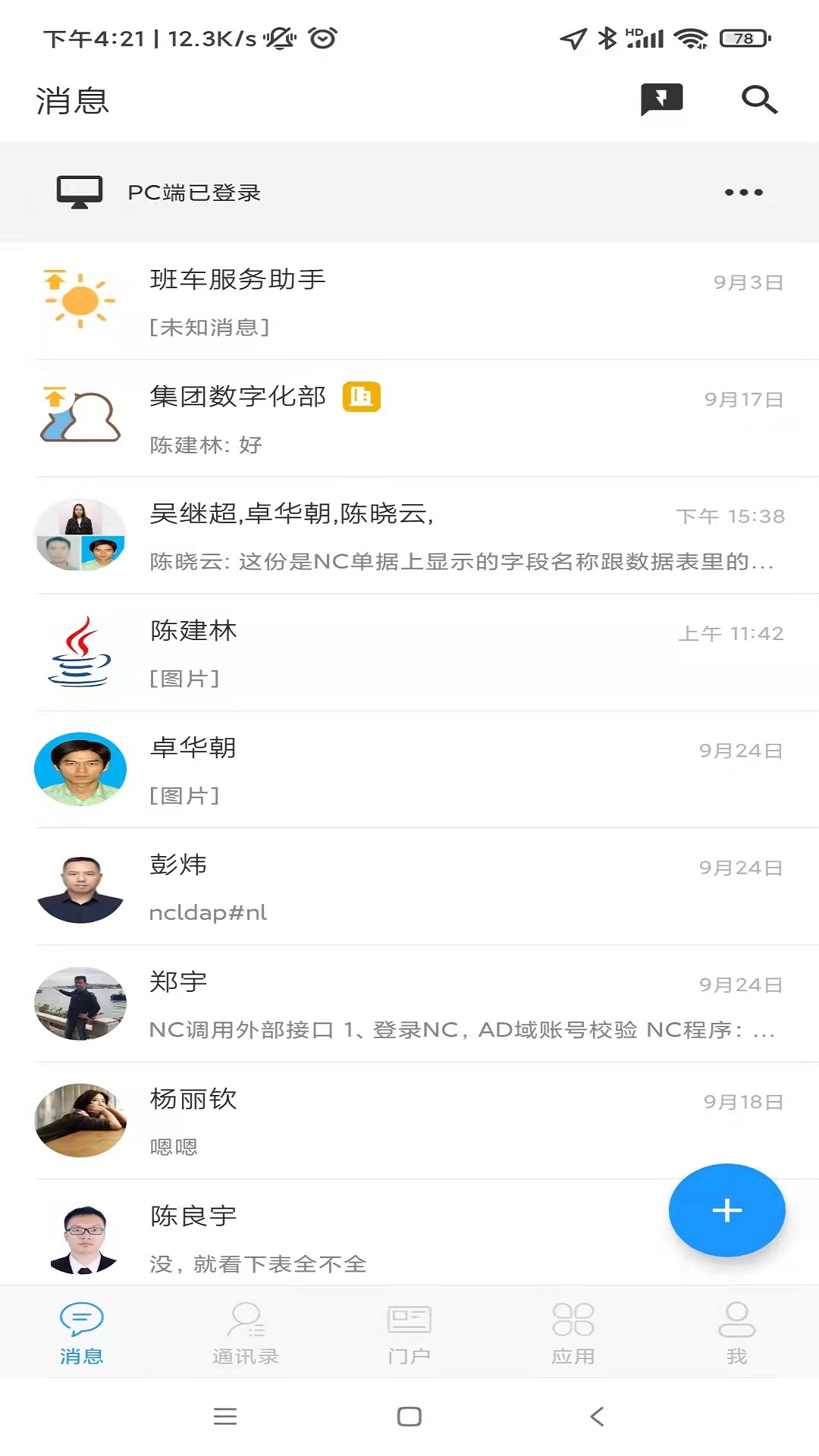Tap the flash message icon beside search
Image resolution: width=819 pixels, height=1456 pixels.
pos(662,99)
